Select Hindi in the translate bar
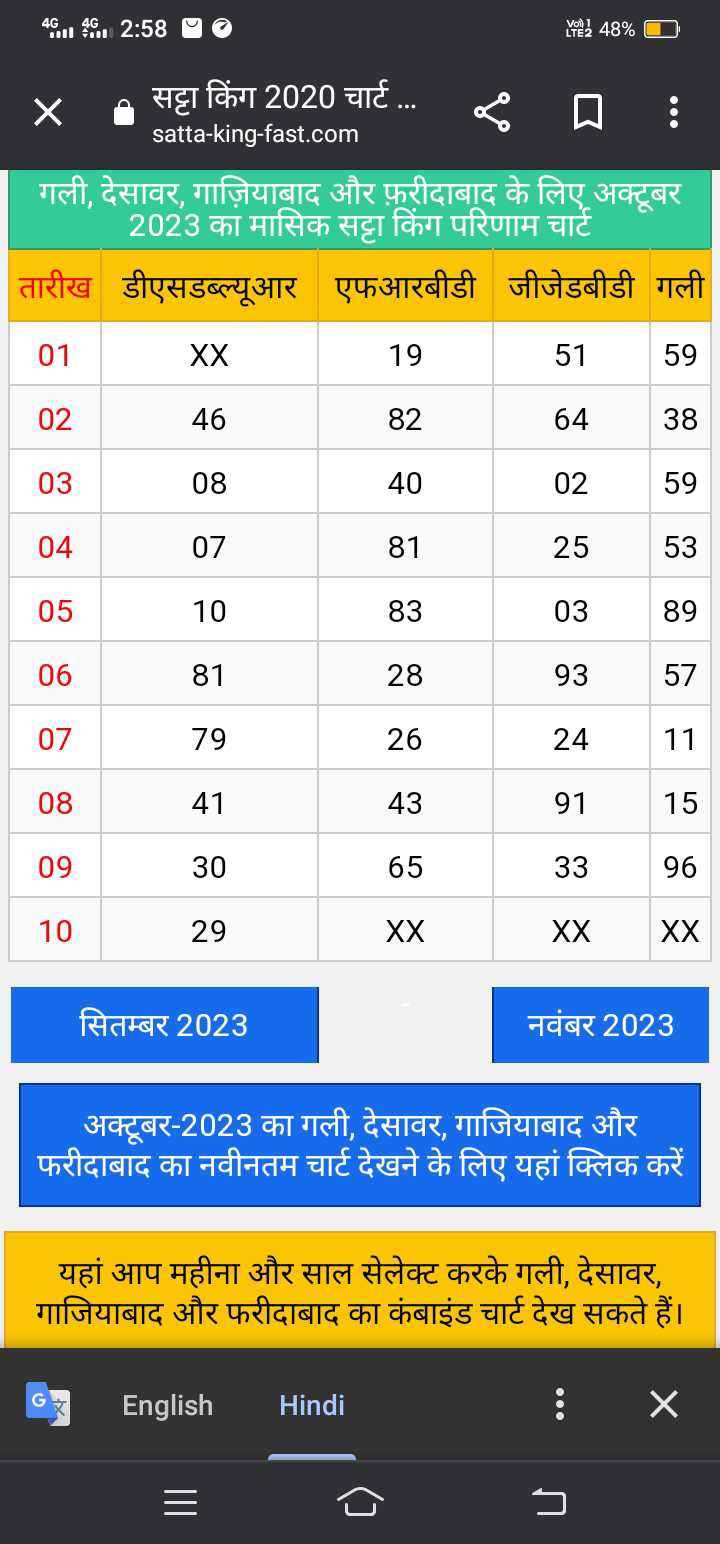This screenshot has width=720, height=1544. tap(312, 1405)
